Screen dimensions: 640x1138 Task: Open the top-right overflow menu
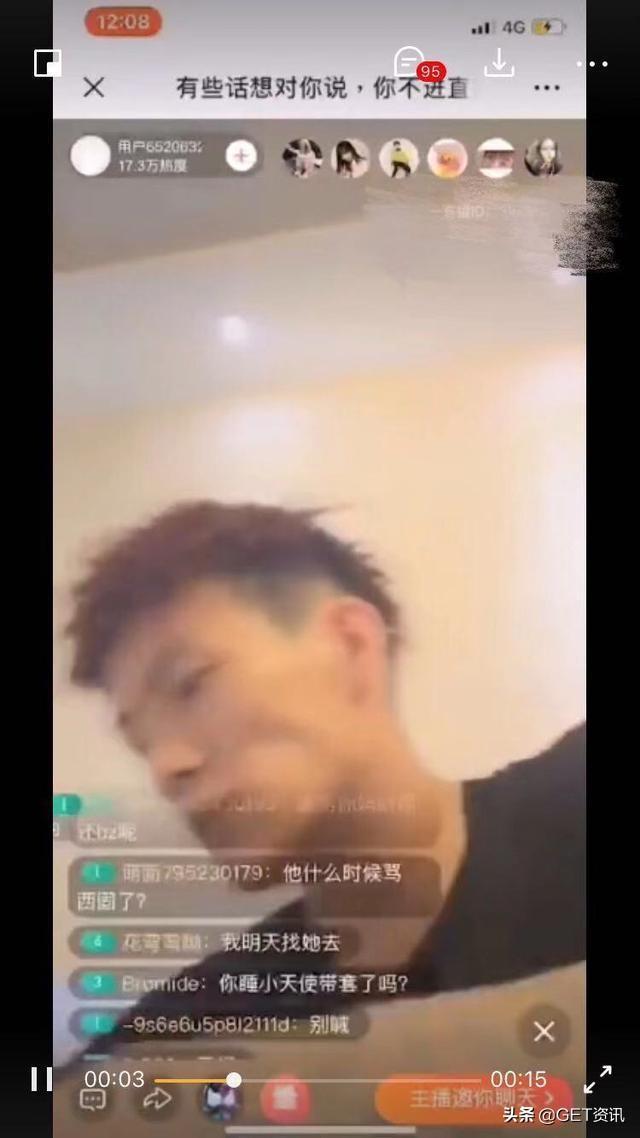click(593, 63)
